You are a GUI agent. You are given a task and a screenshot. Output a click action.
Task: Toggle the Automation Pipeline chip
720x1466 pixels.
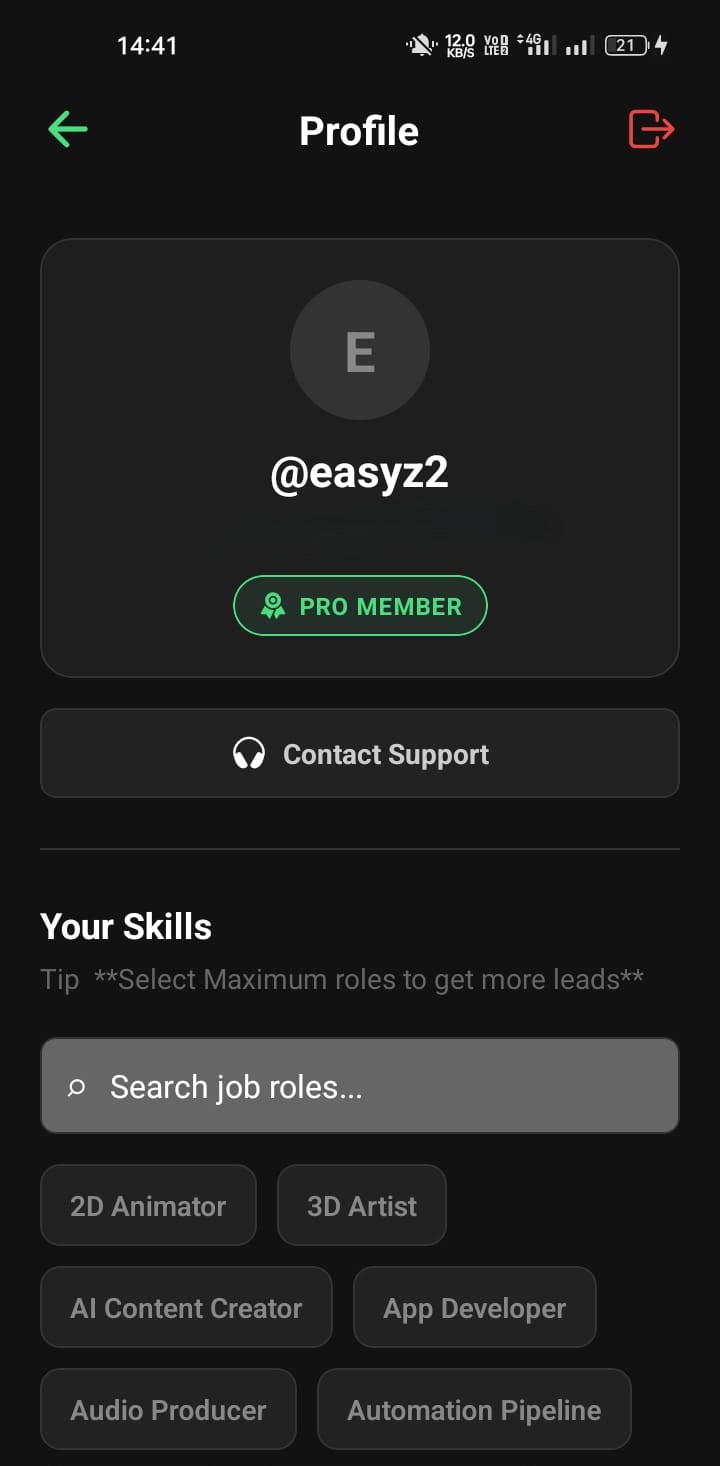pyautogui.click(x=474, y=1410)
